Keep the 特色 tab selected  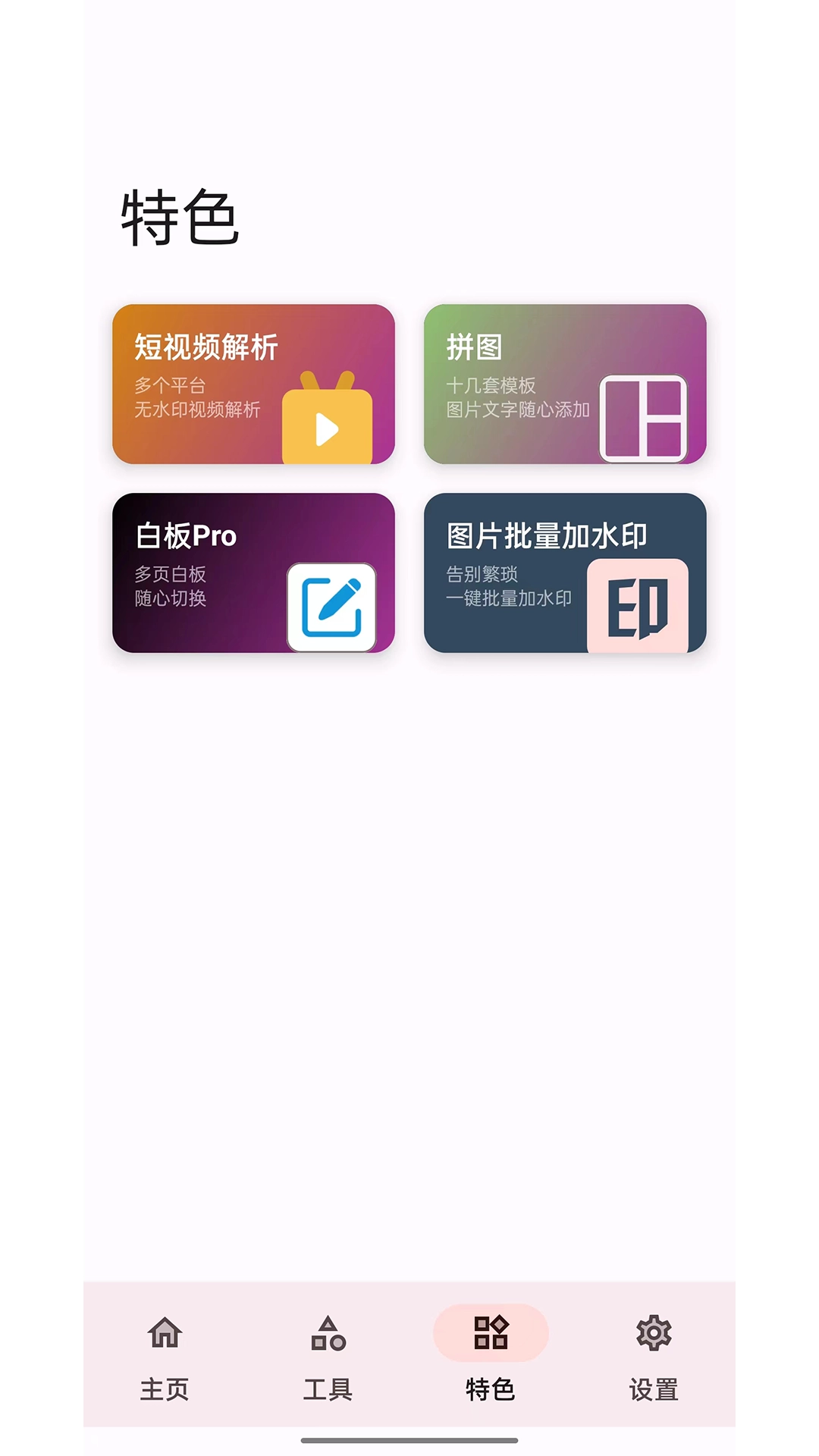(491, 1357)
